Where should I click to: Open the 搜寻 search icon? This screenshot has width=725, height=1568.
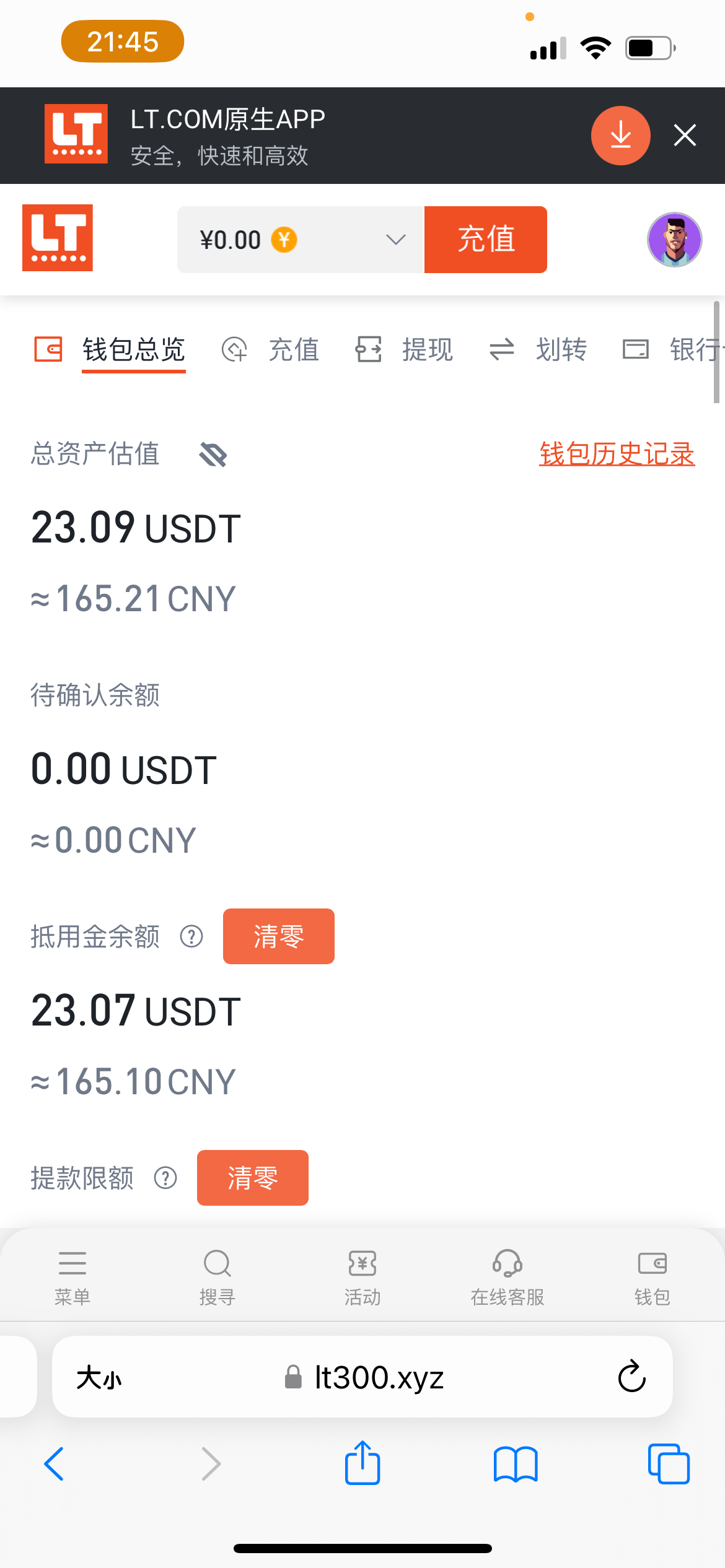tap(217, 1265)
